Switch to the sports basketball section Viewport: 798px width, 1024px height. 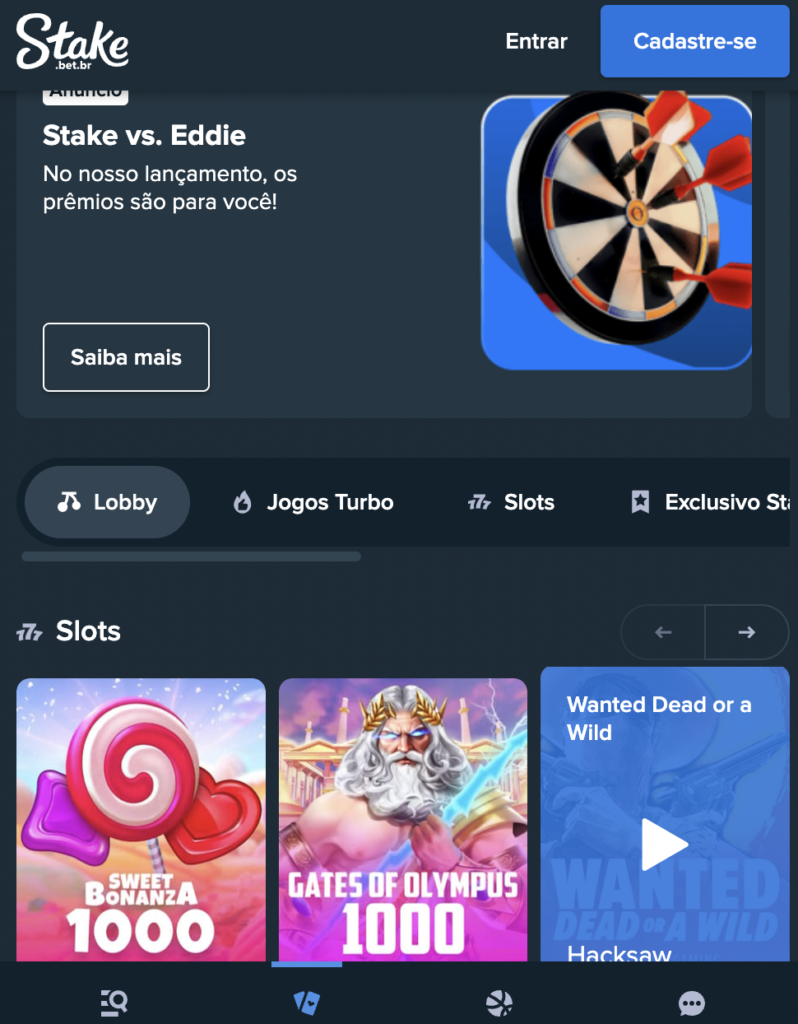498,1003
